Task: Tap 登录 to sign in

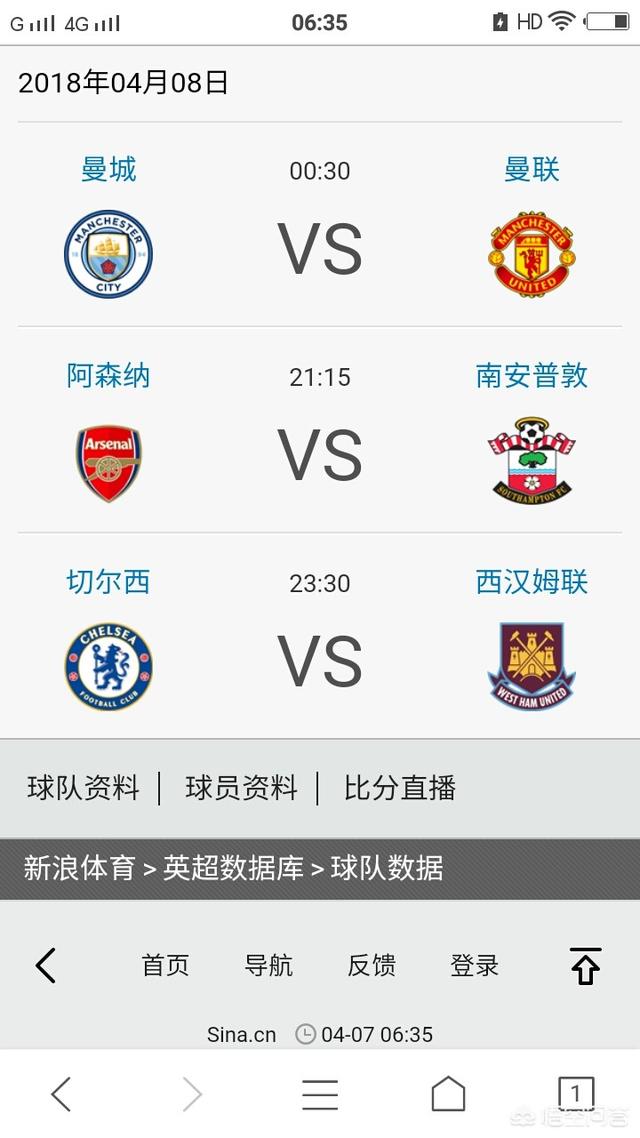Action: point(474,965)
